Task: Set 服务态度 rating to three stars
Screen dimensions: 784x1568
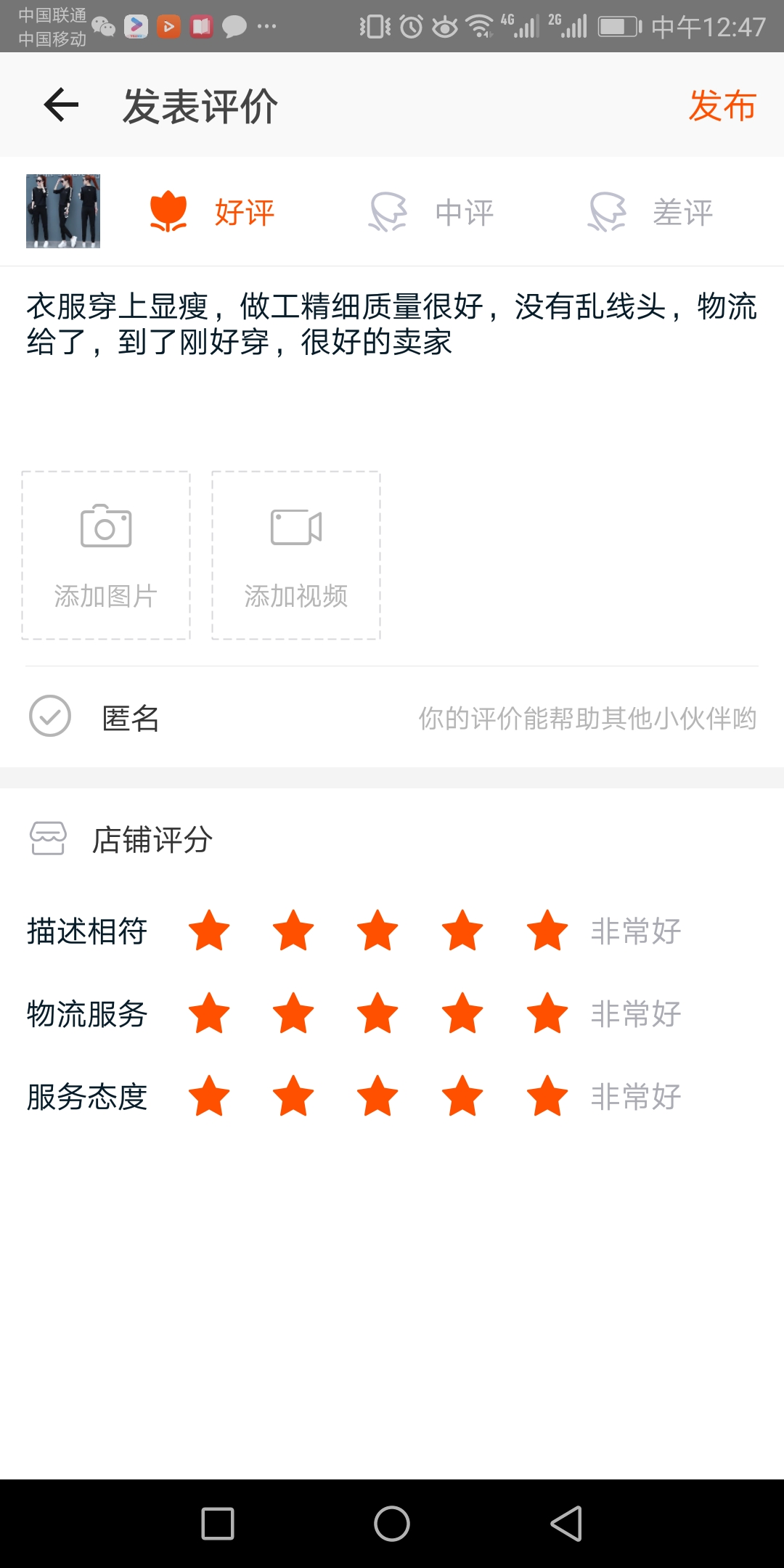Action: (x=378, y=1096)
